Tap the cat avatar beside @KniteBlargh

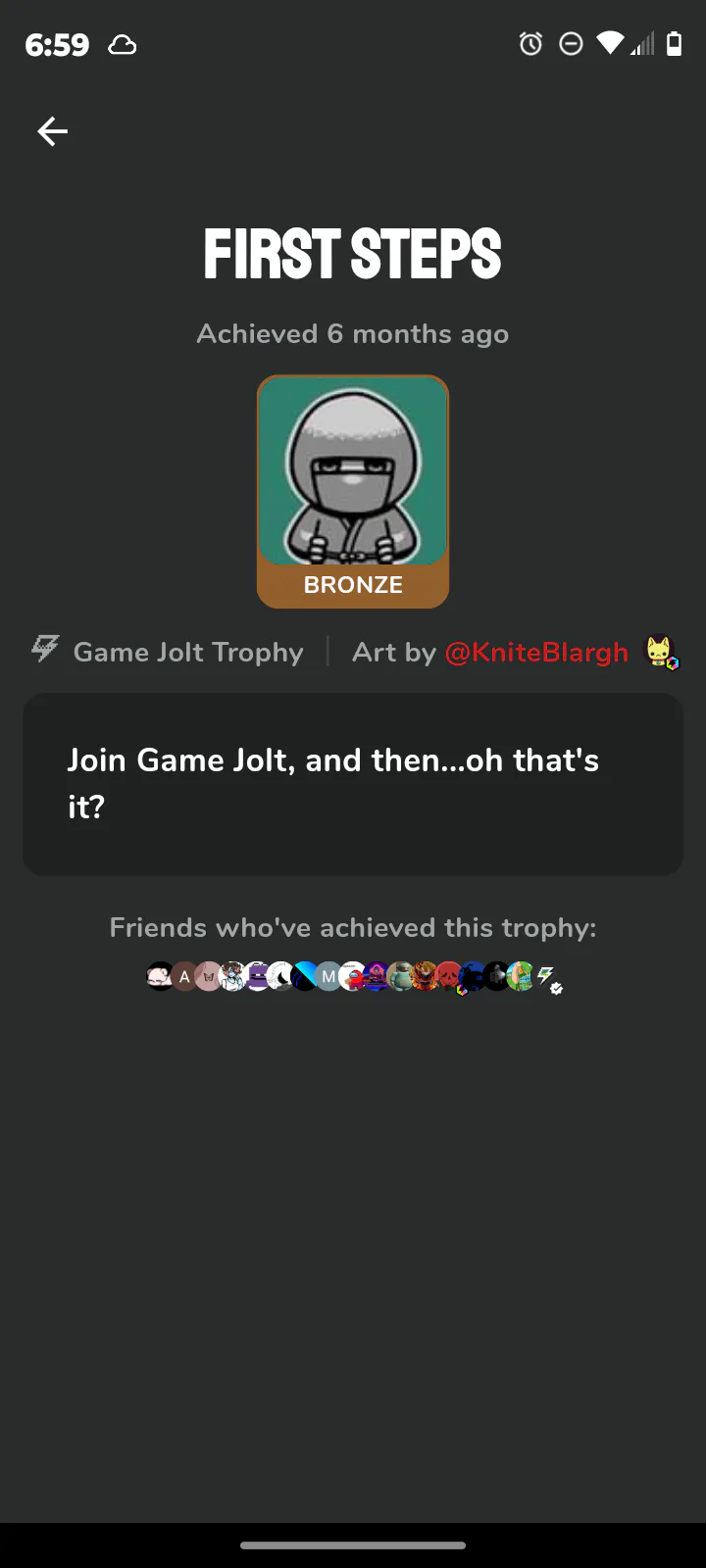(x=660, y=652)
